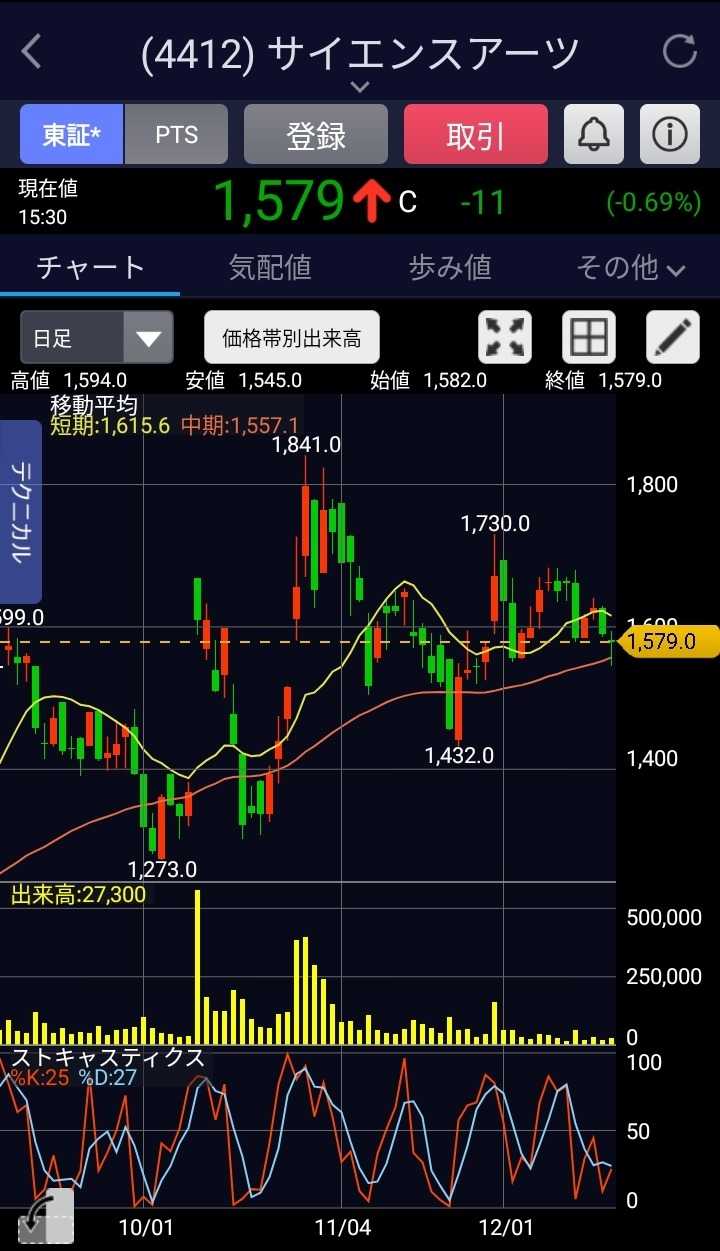720x1251 pixels.
Task: Expand the その他 tab menu
Action: click(x=630, y=267)
